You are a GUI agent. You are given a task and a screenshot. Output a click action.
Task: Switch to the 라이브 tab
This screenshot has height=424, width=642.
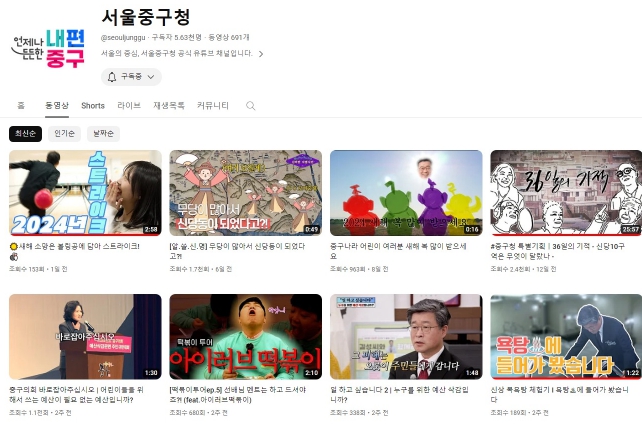point(129,105)
